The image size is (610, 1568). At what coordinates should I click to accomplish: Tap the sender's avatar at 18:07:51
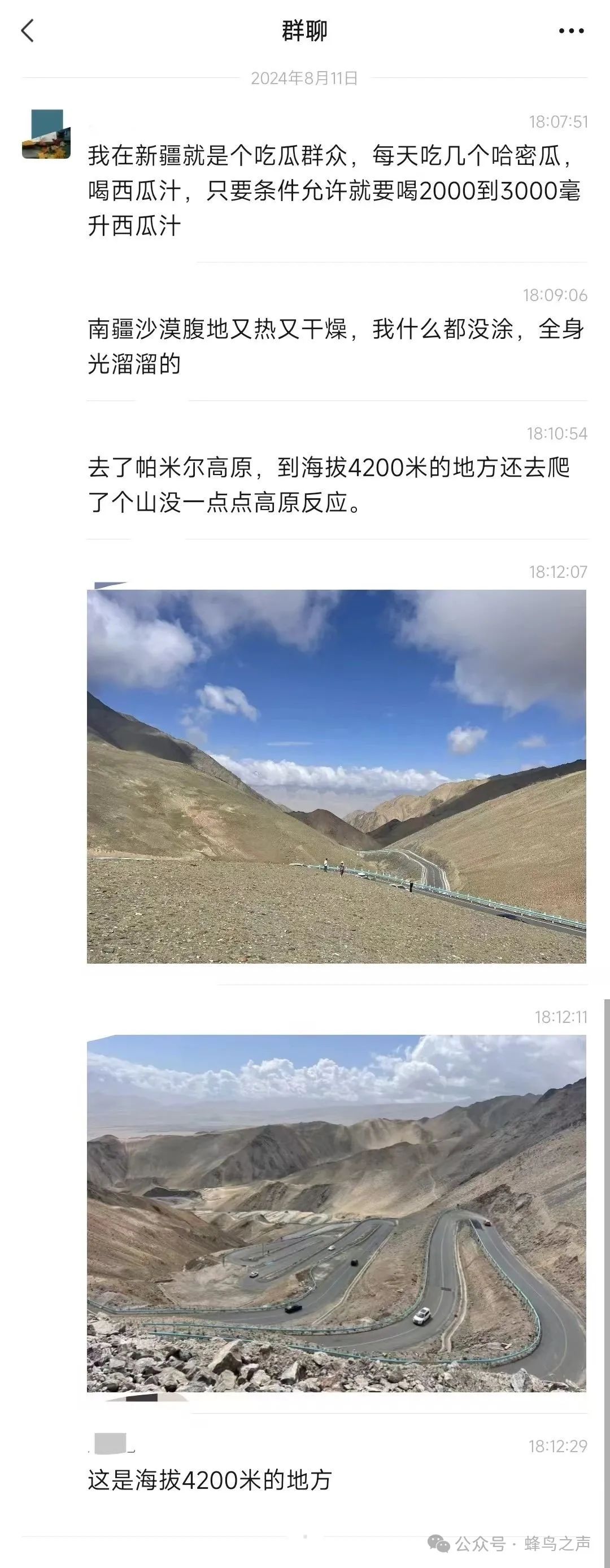[x=46, y=134]
